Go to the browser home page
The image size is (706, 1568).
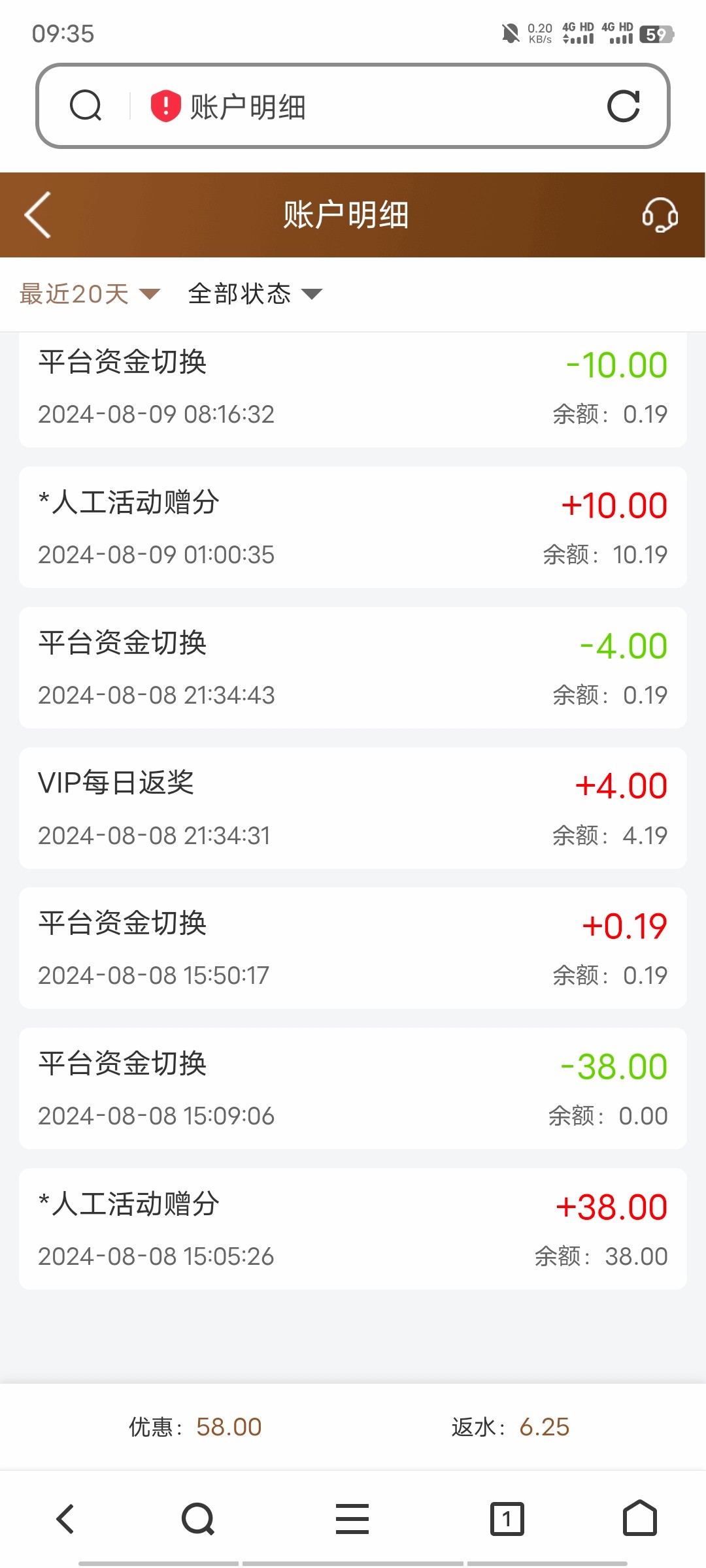639,1518
